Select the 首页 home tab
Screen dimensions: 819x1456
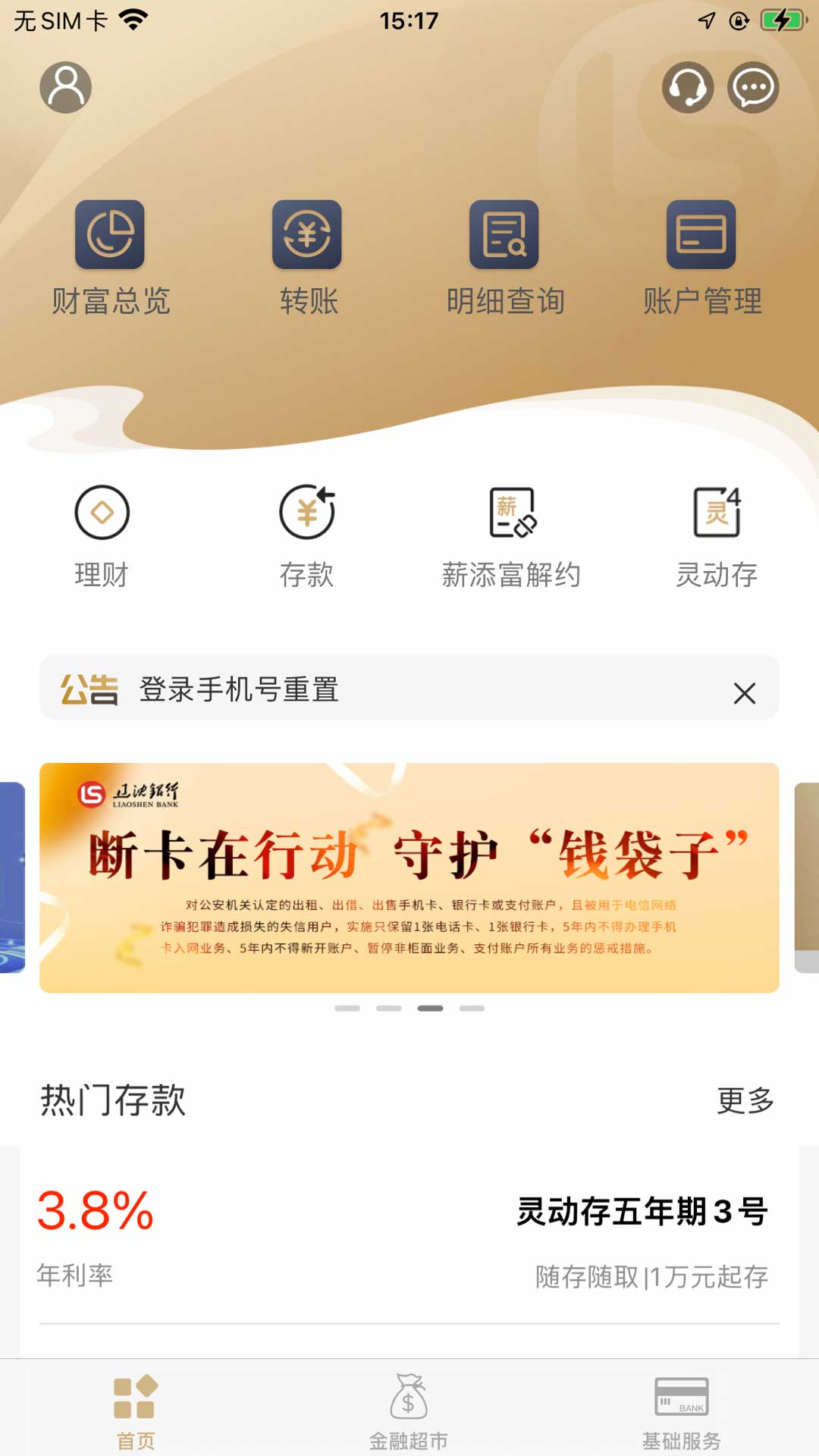[x=136, y=1412]
